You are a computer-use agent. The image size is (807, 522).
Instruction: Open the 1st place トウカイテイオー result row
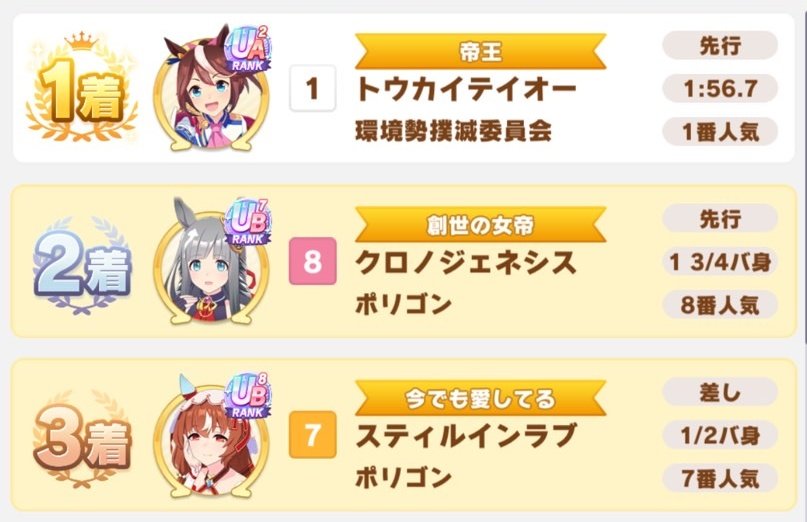pyautogui.click(x=466, y=90)
